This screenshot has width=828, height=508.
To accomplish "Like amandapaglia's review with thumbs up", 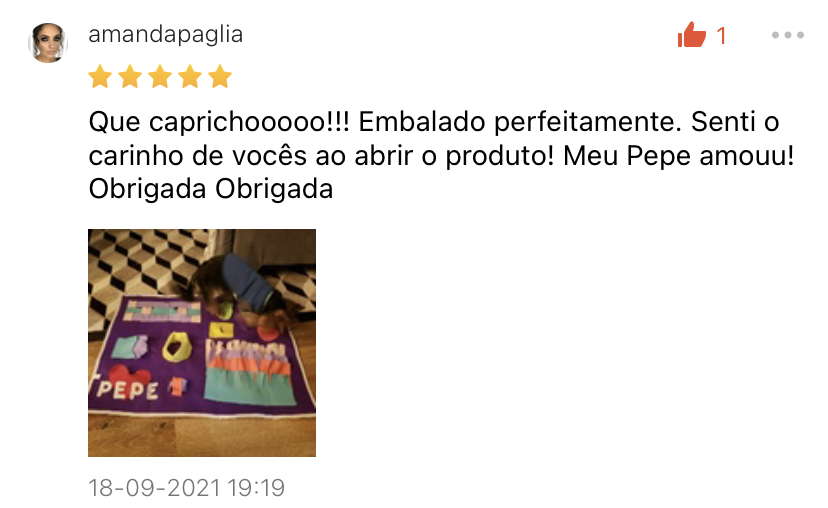I will (x=692, y=36).
